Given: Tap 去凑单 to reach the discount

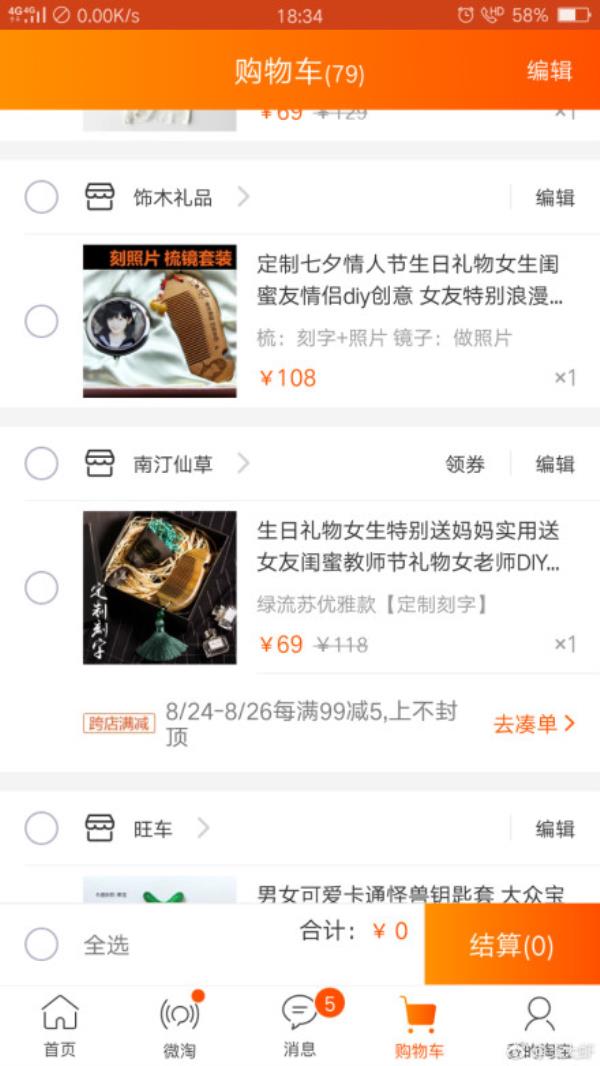Looking at the screenshot, I should click(534, 724).
